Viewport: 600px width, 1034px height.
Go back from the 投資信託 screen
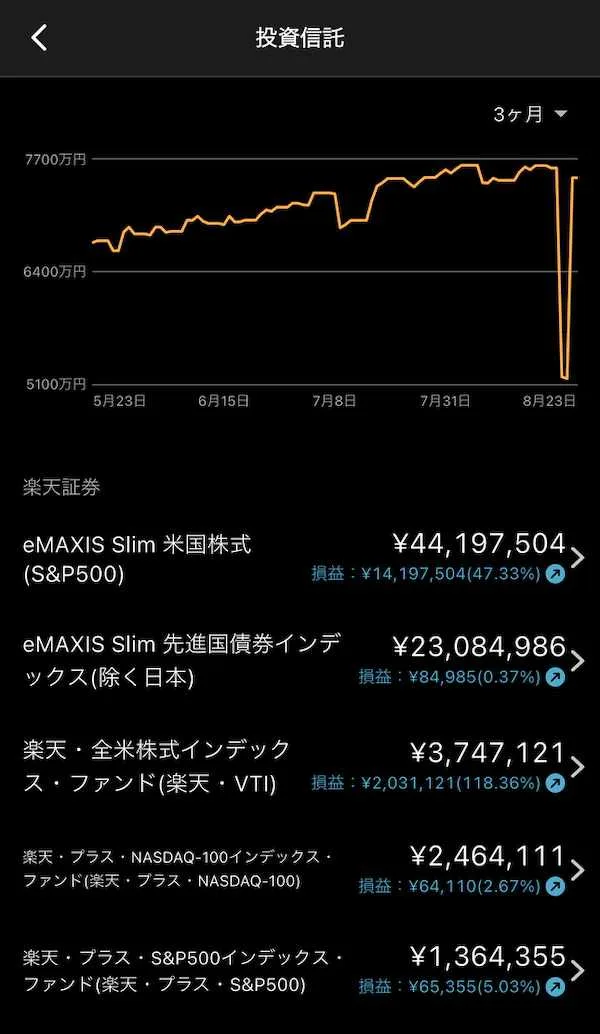click(39, 38)
